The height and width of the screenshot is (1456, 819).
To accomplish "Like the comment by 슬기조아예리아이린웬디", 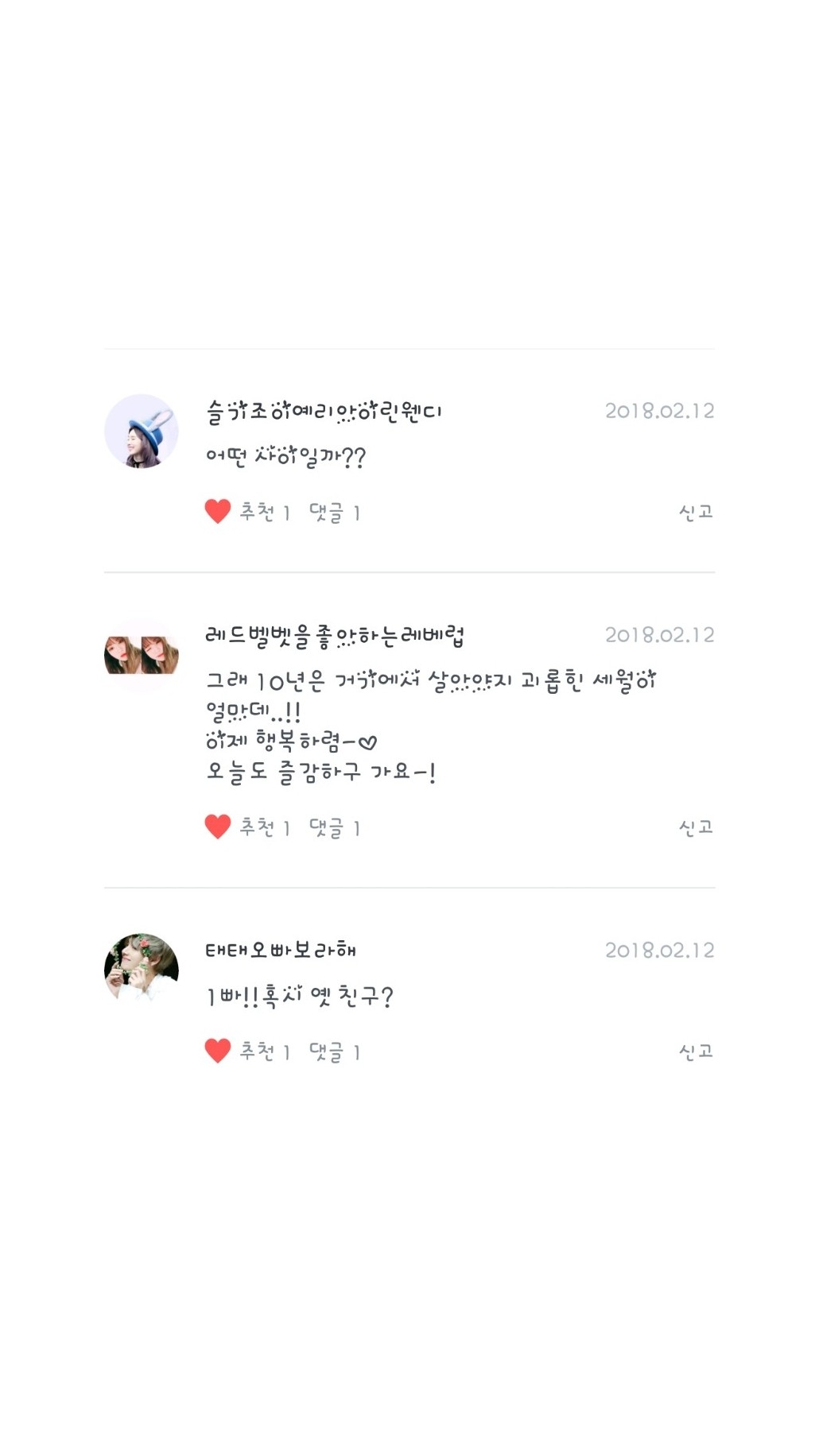I will tap(217, 511).
